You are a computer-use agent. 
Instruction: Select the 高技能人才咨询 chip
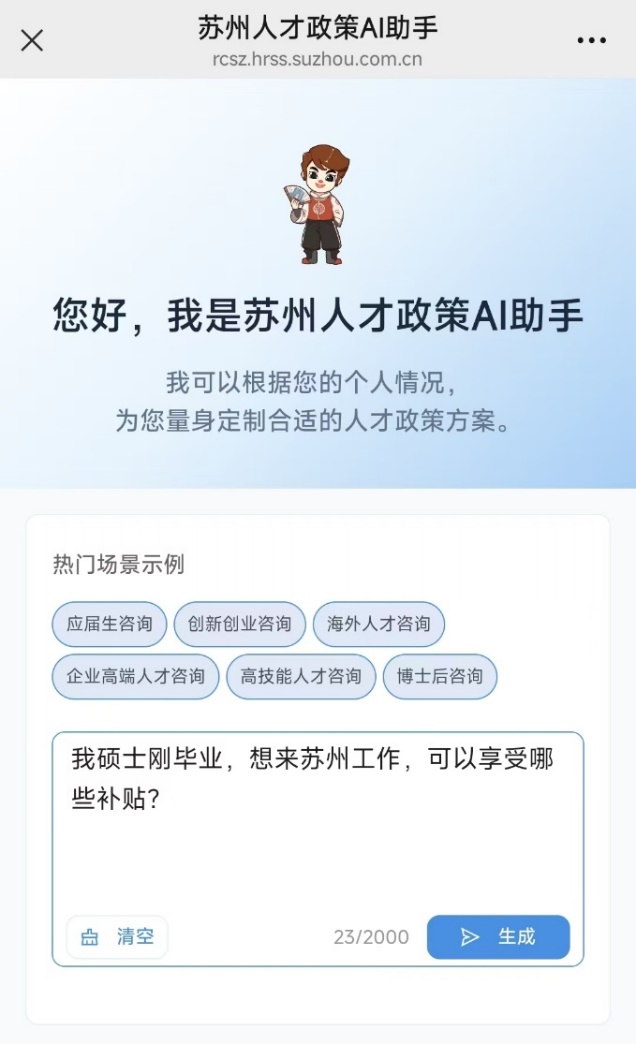(301, 676)
